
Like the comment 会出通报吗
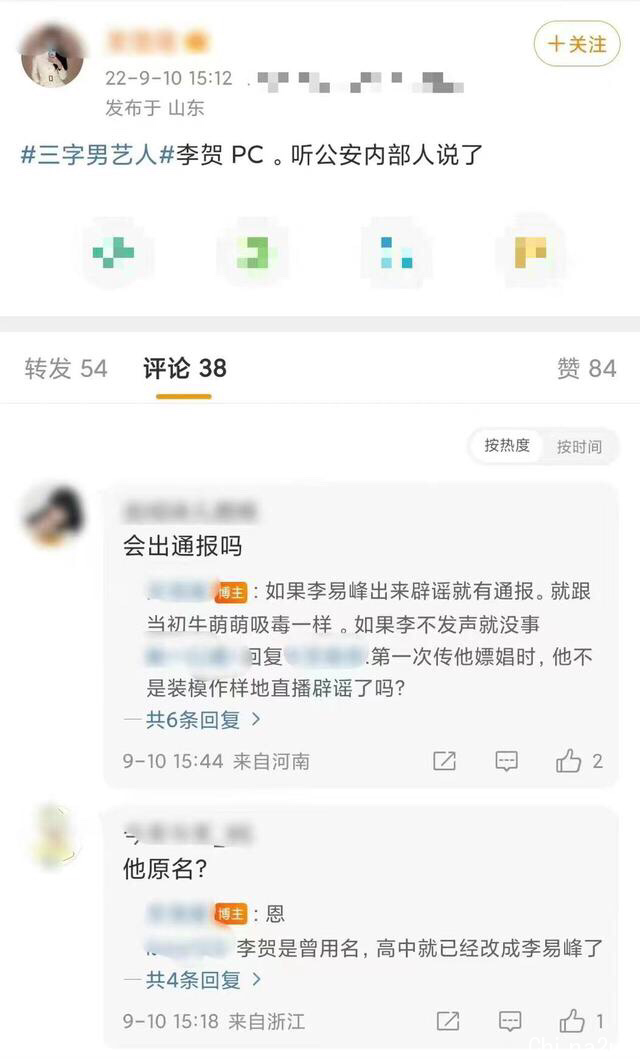[x=578, y=761]
